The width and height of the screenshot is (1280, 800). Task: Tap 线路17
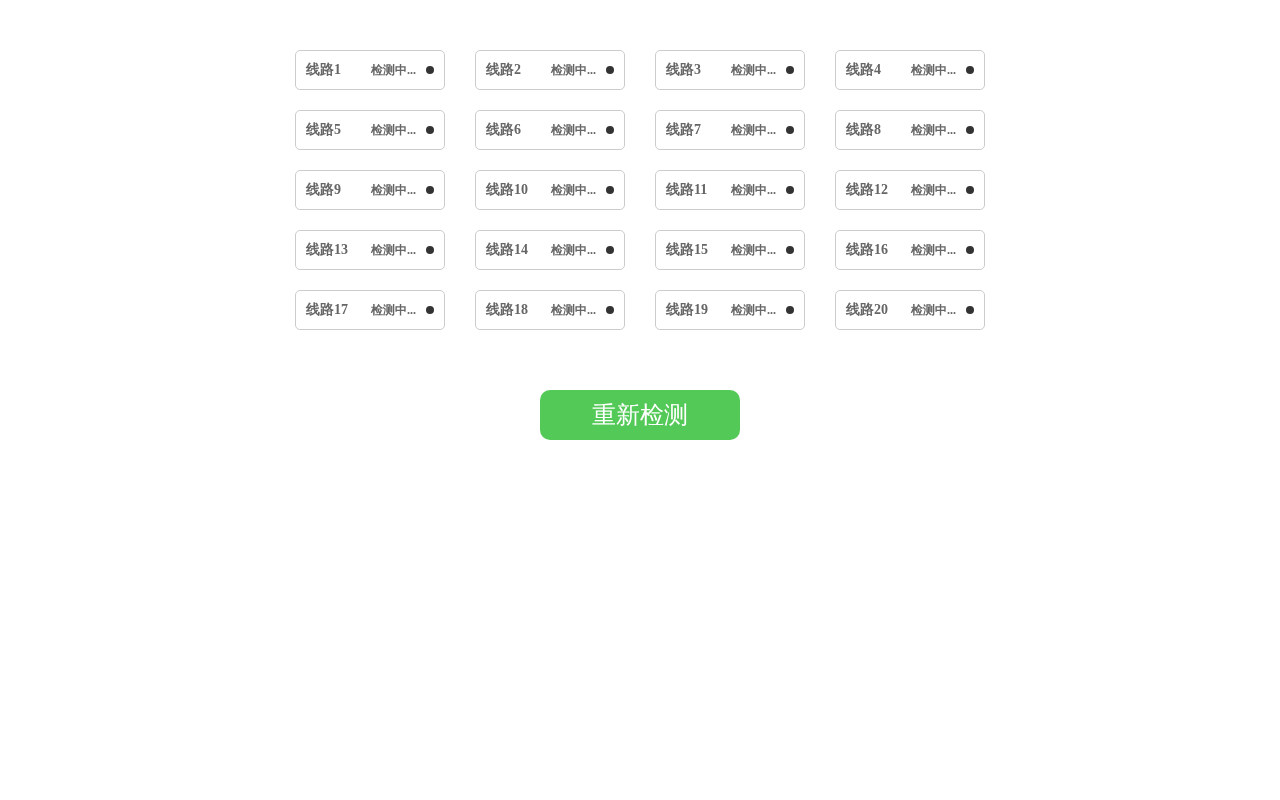tap(370, 310)
